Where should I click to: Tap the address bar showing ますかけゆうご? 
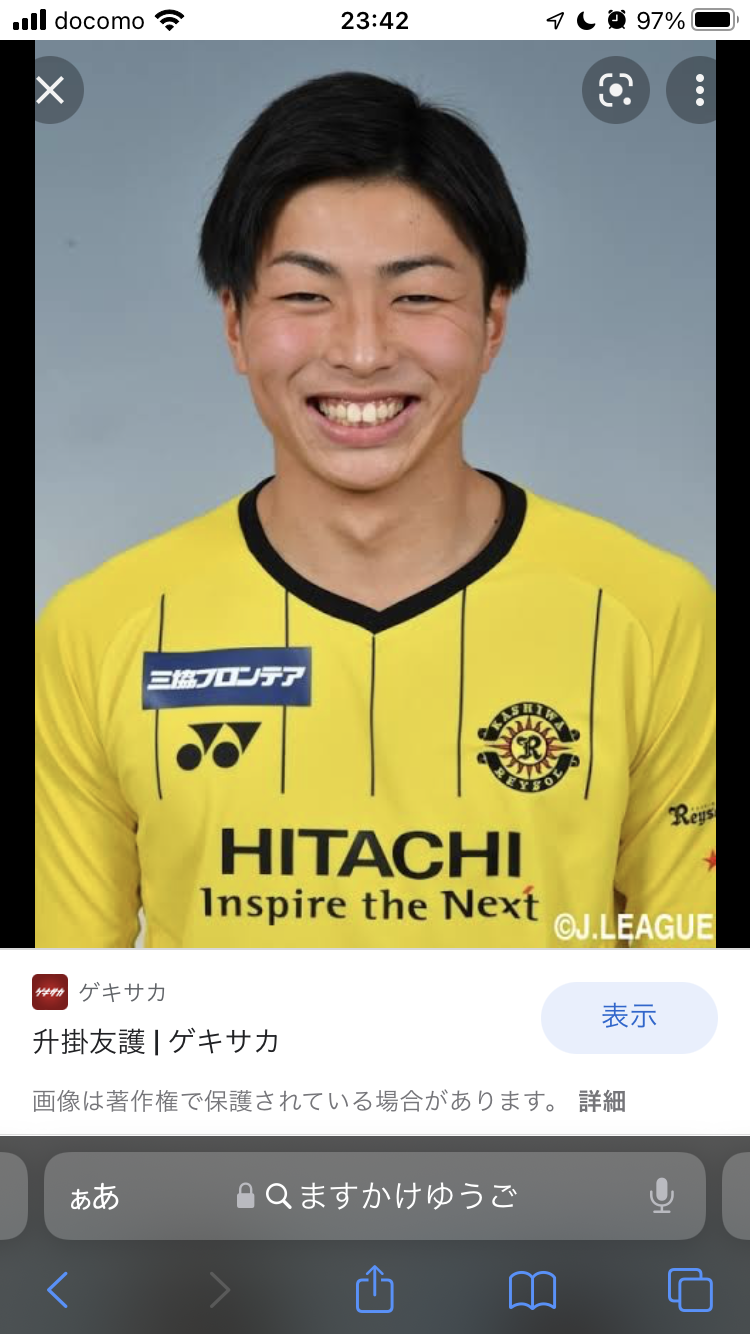[375, 1196]
